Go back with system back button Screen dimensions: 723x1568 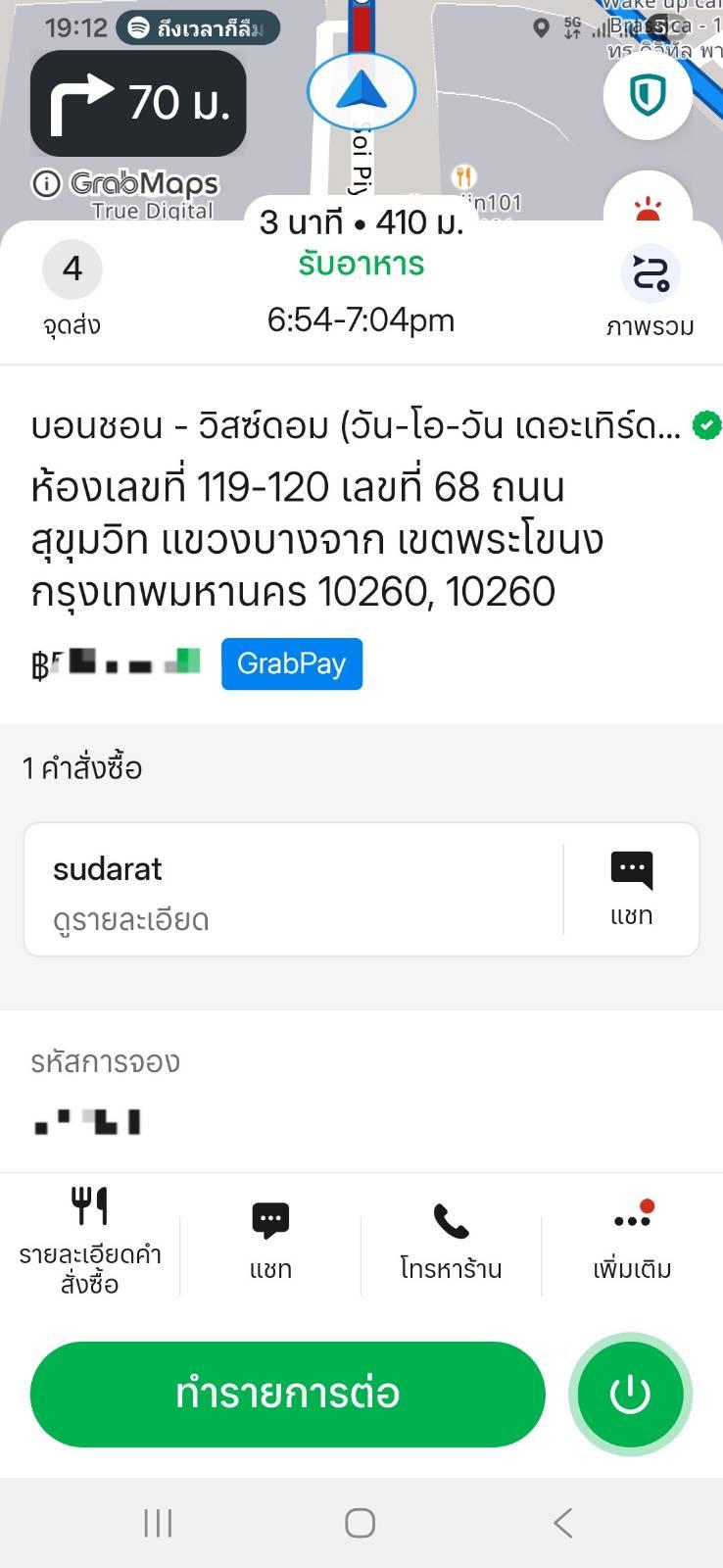562,1523
